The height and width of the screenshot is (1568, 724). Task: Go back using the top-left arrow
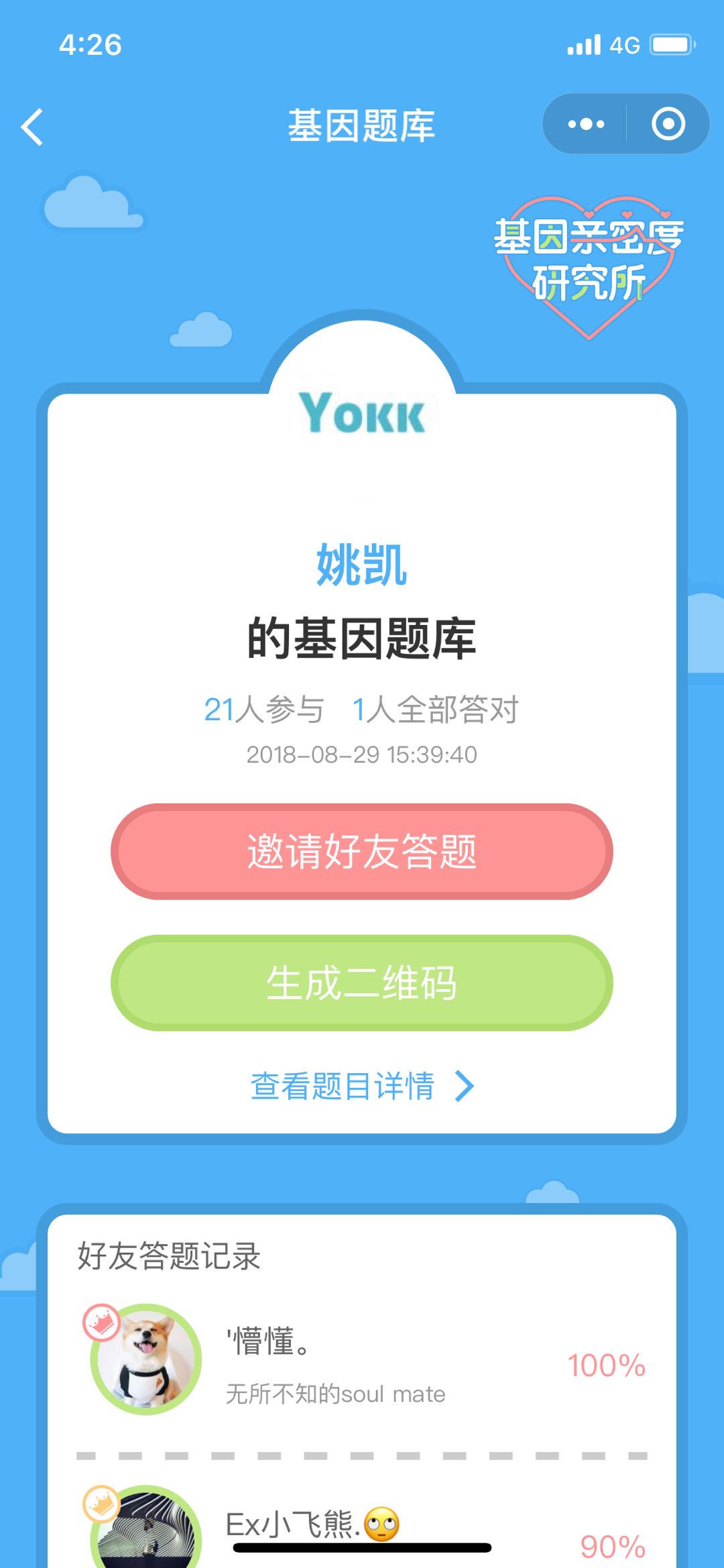coord(32,127)
